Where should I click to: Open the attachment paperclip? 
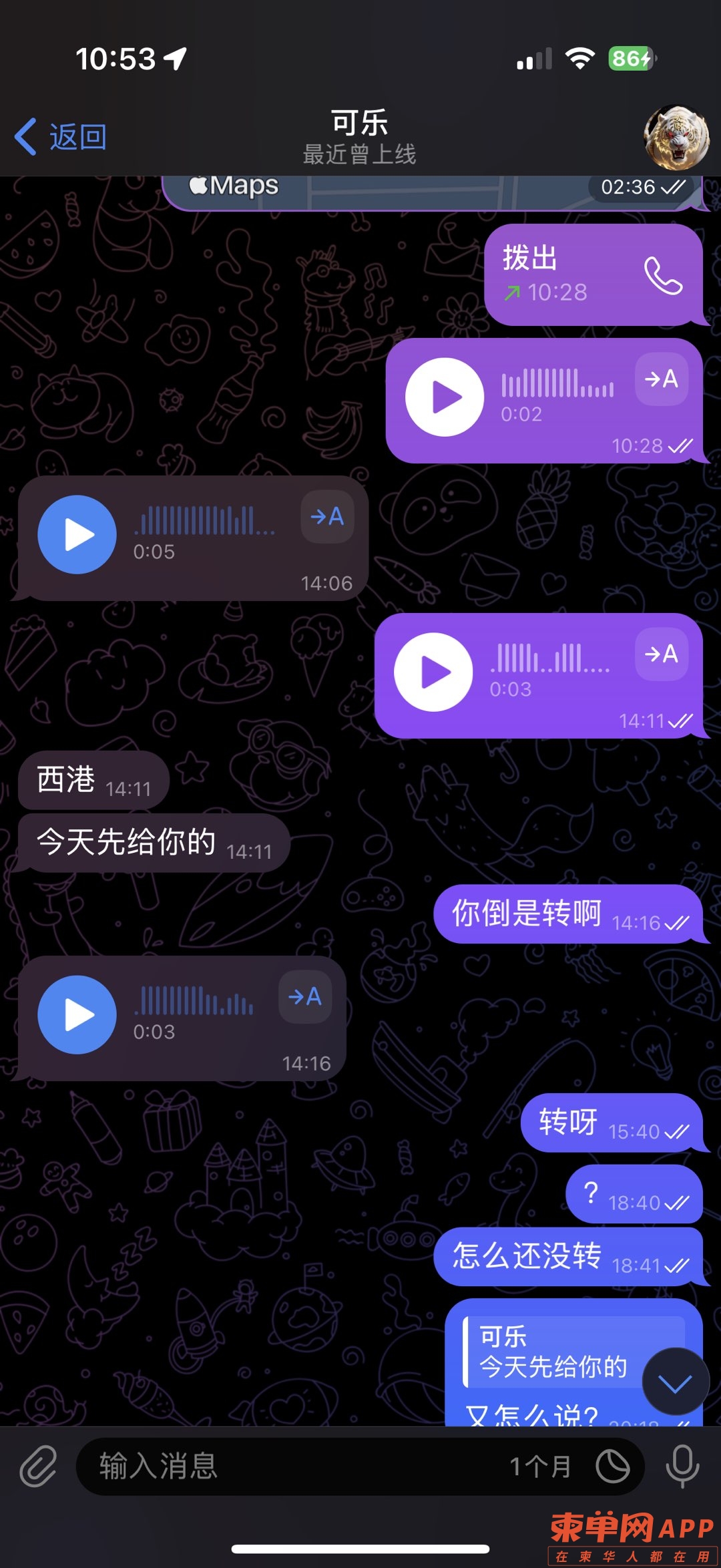(x=38, y=1466)
